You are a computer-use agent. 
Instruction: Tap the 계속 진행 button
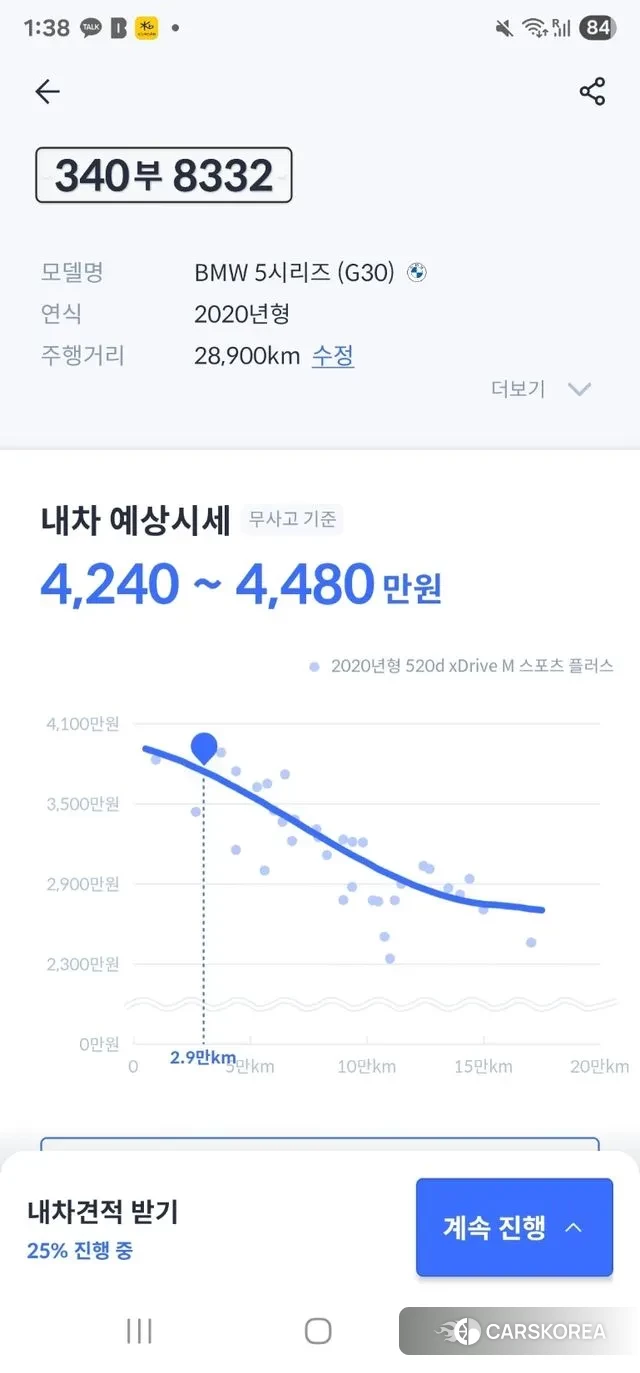pos(514,1227)
